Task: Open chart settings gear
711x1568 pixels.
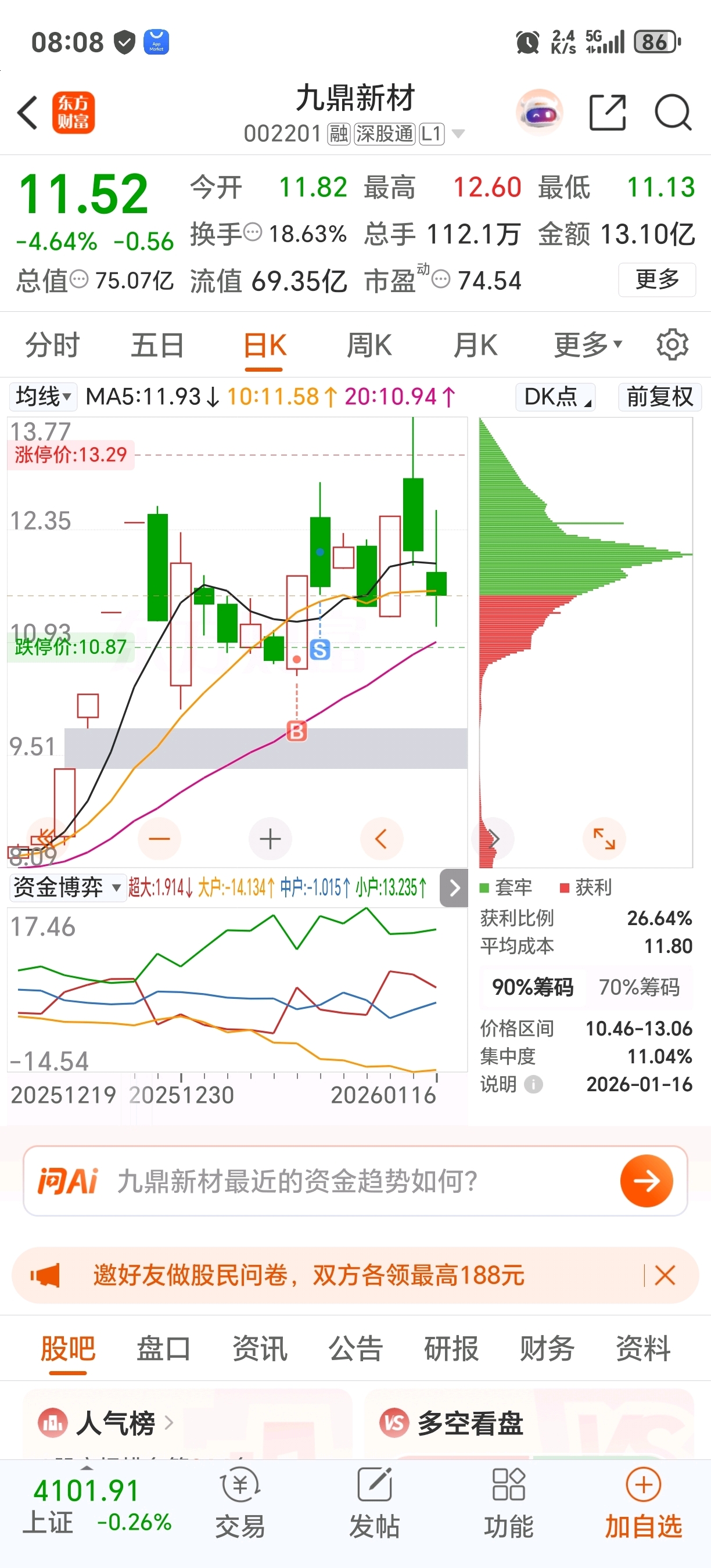Action: [672, 345]
